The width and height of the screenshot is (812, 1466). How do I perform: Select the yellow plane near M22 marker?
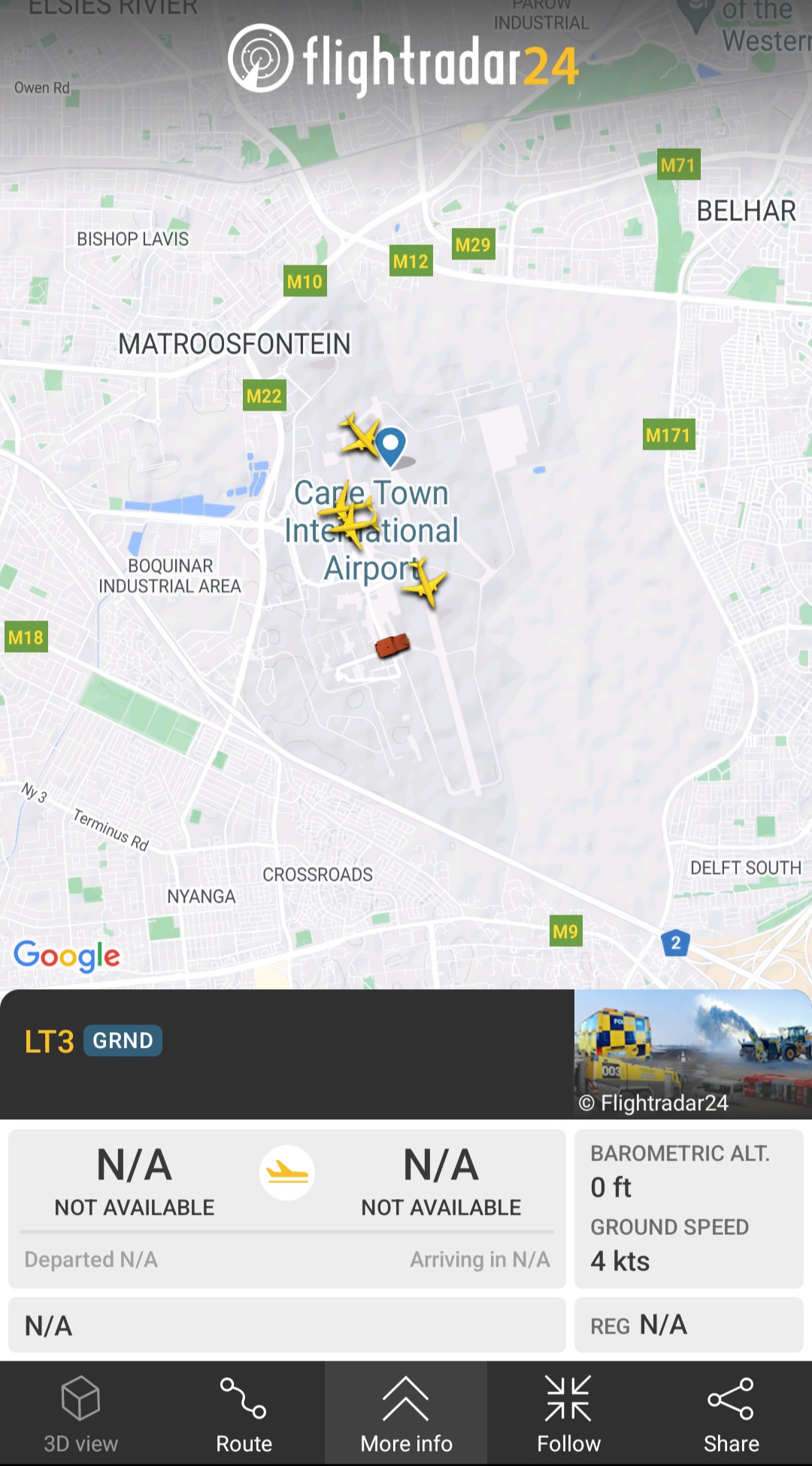362,436
